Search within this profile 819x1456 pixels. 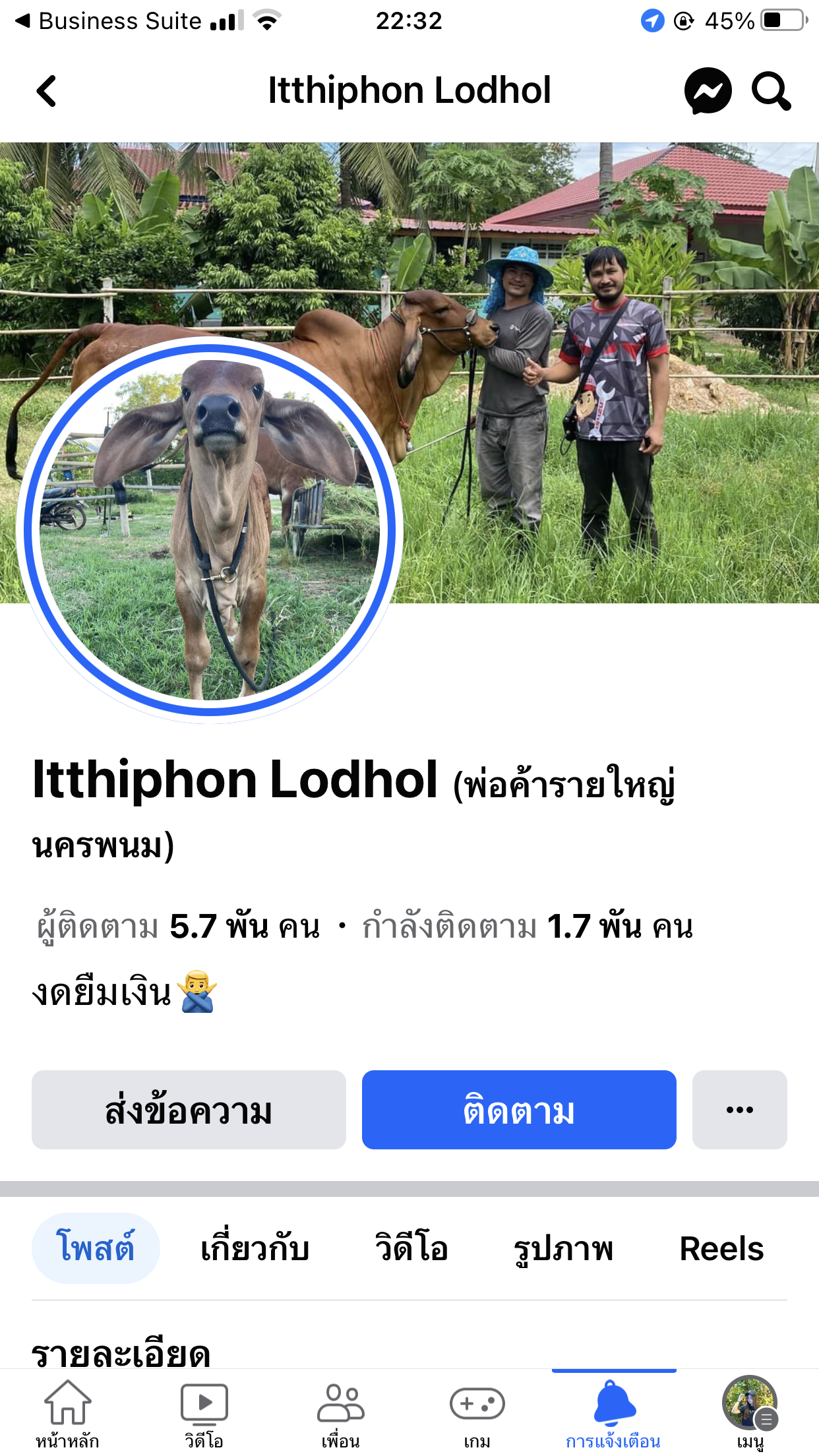771,91
